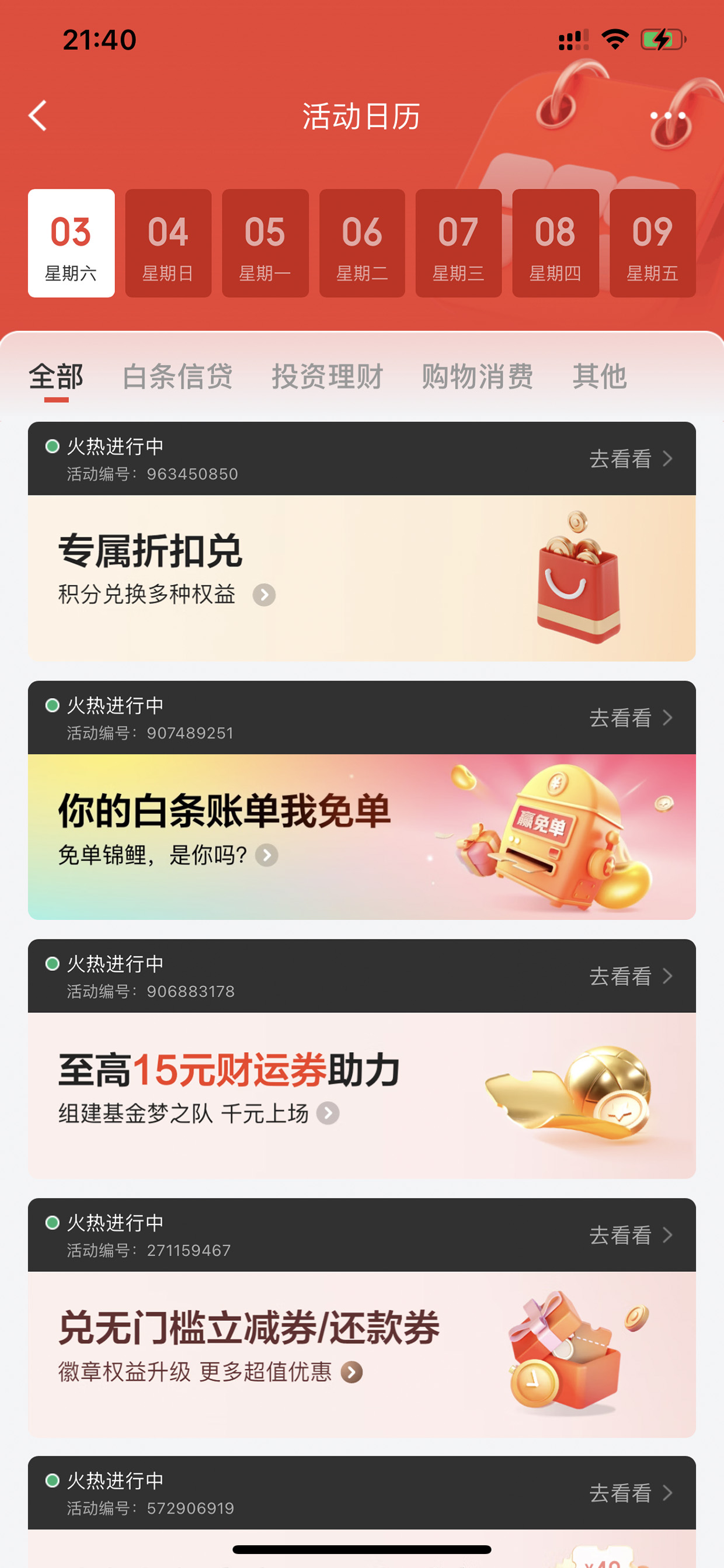This screenshot has width=724, height=1568.
Task: Tap 去看看 for activity 963450850
Action: pyautogui.click(x=631, y=459)
